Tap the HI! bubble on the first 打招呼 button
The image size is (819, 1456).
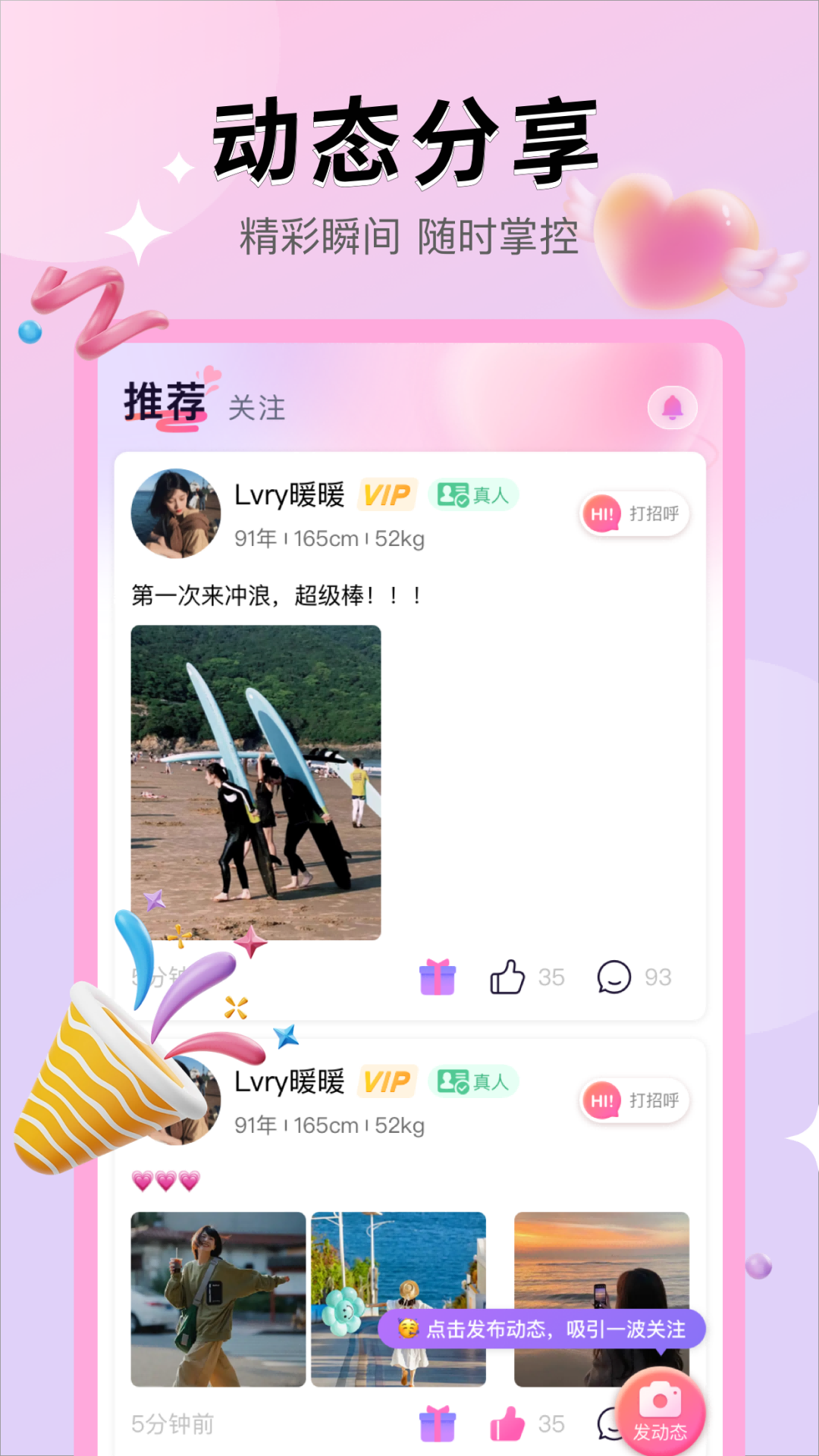[601, 513]
